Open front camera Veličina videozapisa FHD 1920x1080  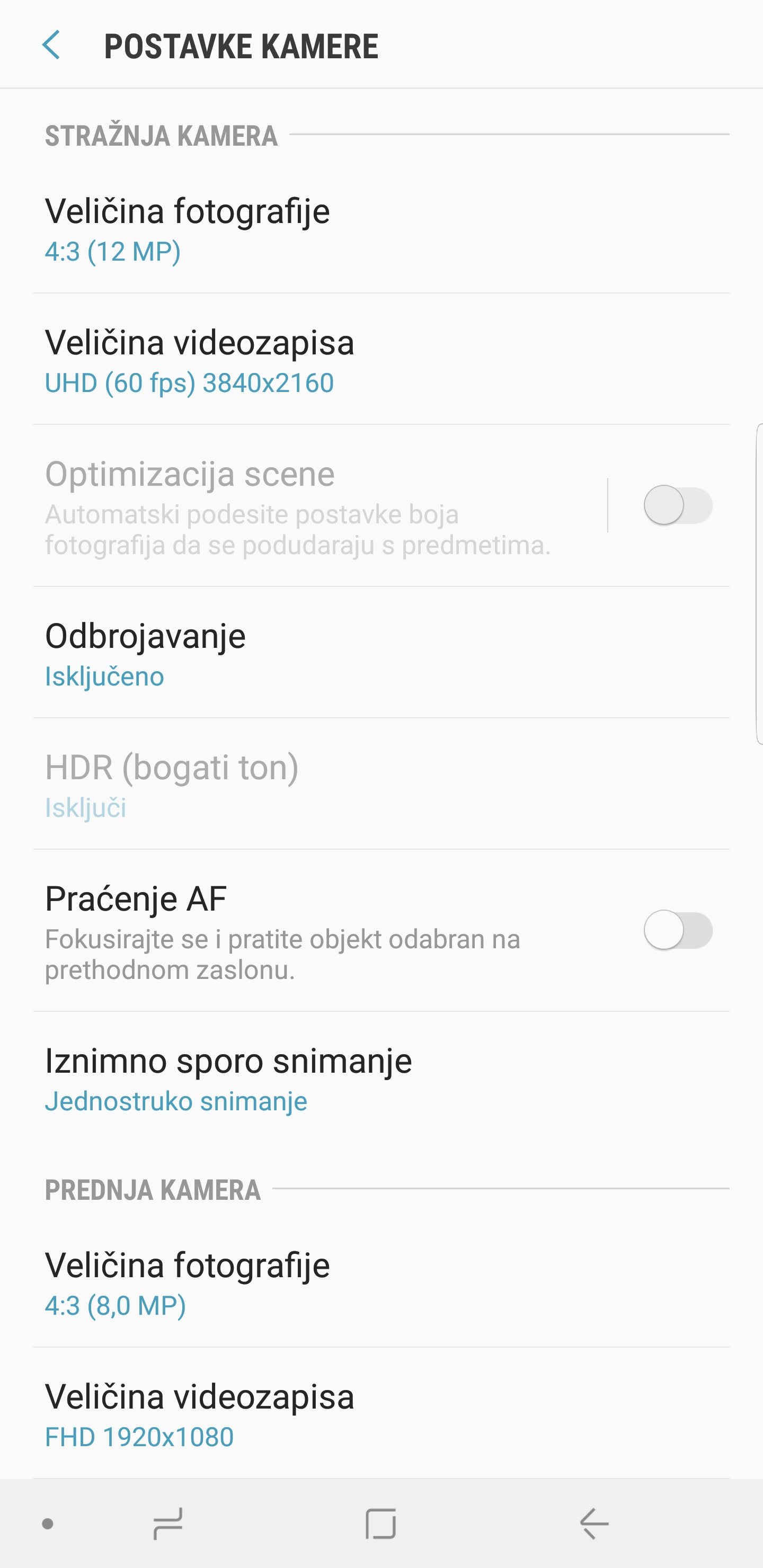click(x=381, y=1413)
